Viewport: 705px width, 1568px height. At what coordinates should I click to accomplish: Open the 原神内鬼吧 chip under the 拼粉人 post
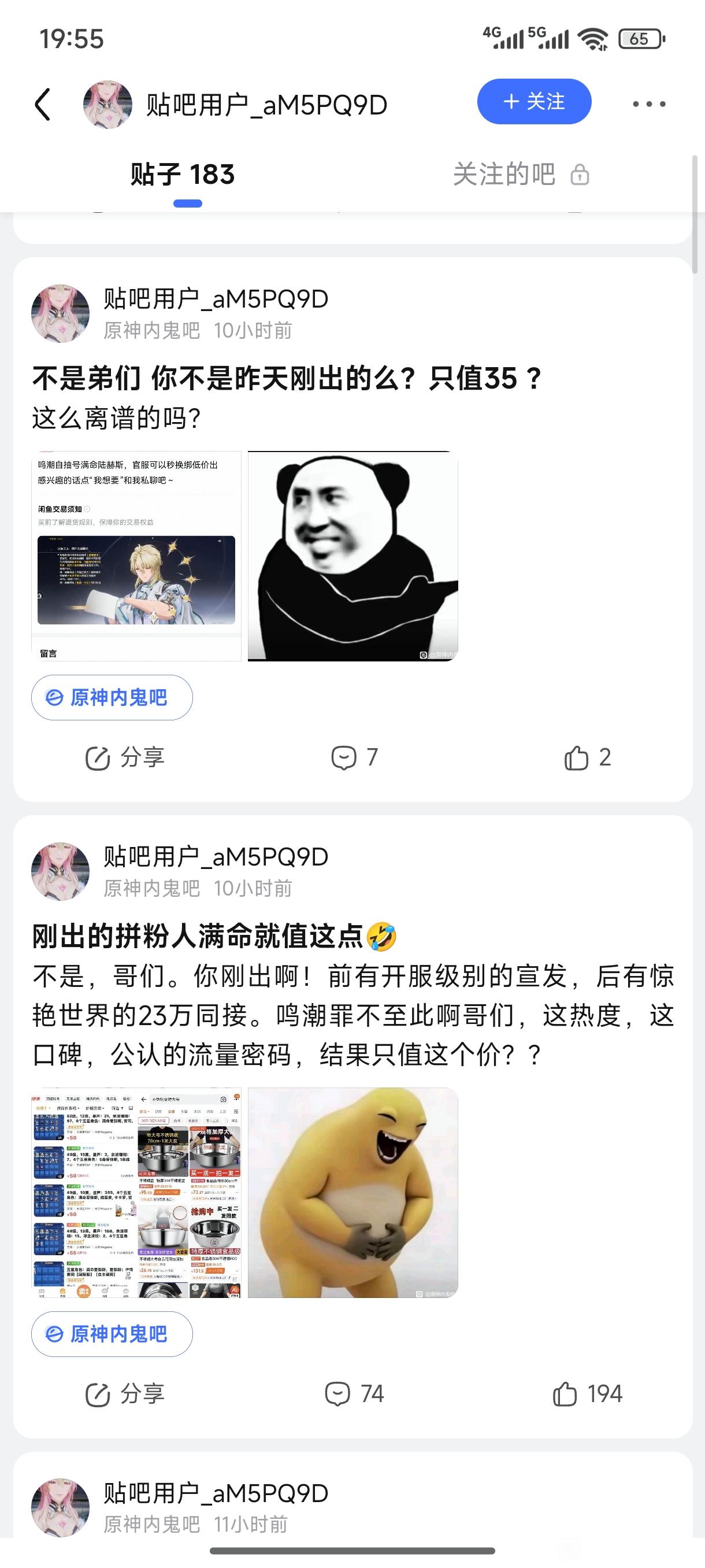click(x=112, y=1334)
